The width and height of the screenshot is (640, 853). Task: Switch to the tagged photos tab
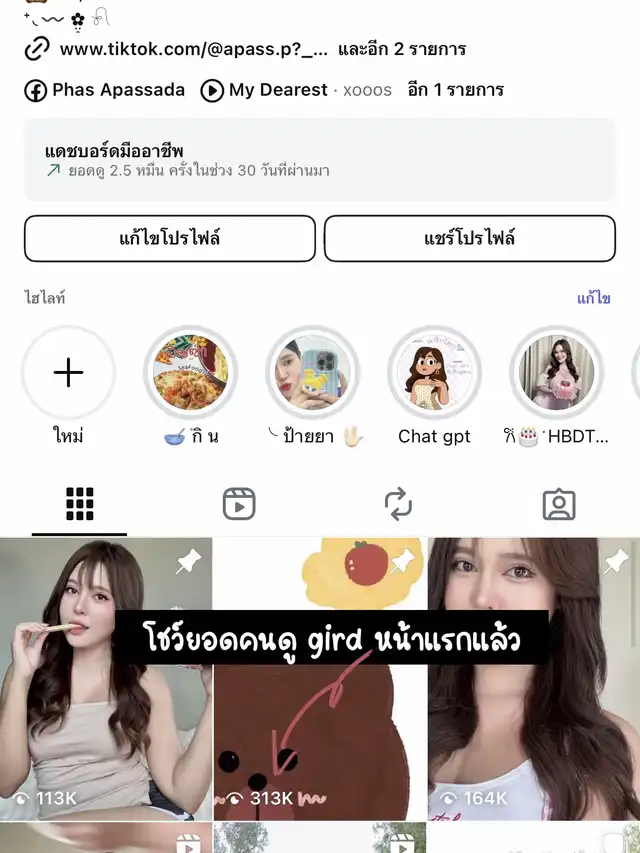coord(559,504)
